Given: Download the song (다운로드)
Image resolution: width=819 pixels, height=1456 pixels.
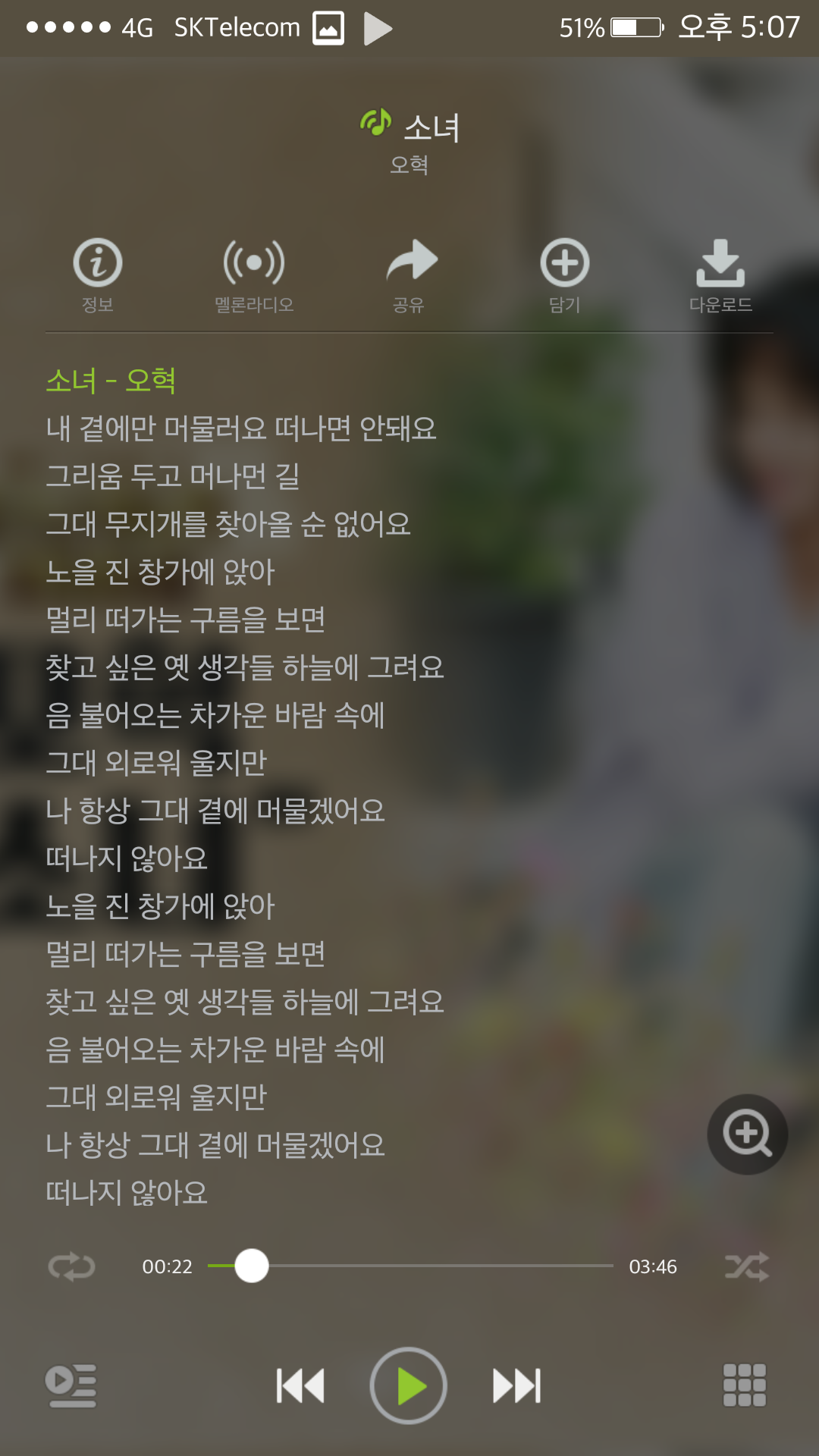Looking at the screenshot, I should pyautogui.click(x=720, y=275).
